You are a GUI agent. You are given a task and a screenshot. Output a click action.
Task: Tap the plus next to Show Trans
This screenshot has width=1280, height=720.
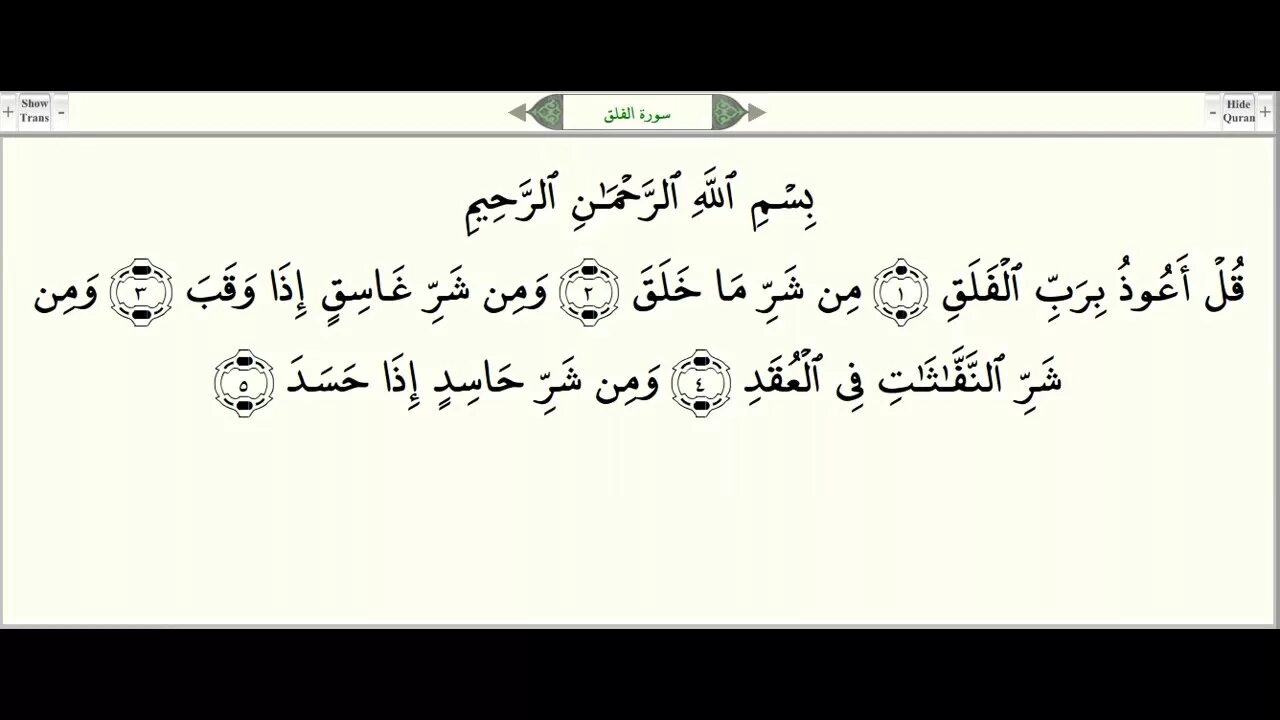coord(8,111)
